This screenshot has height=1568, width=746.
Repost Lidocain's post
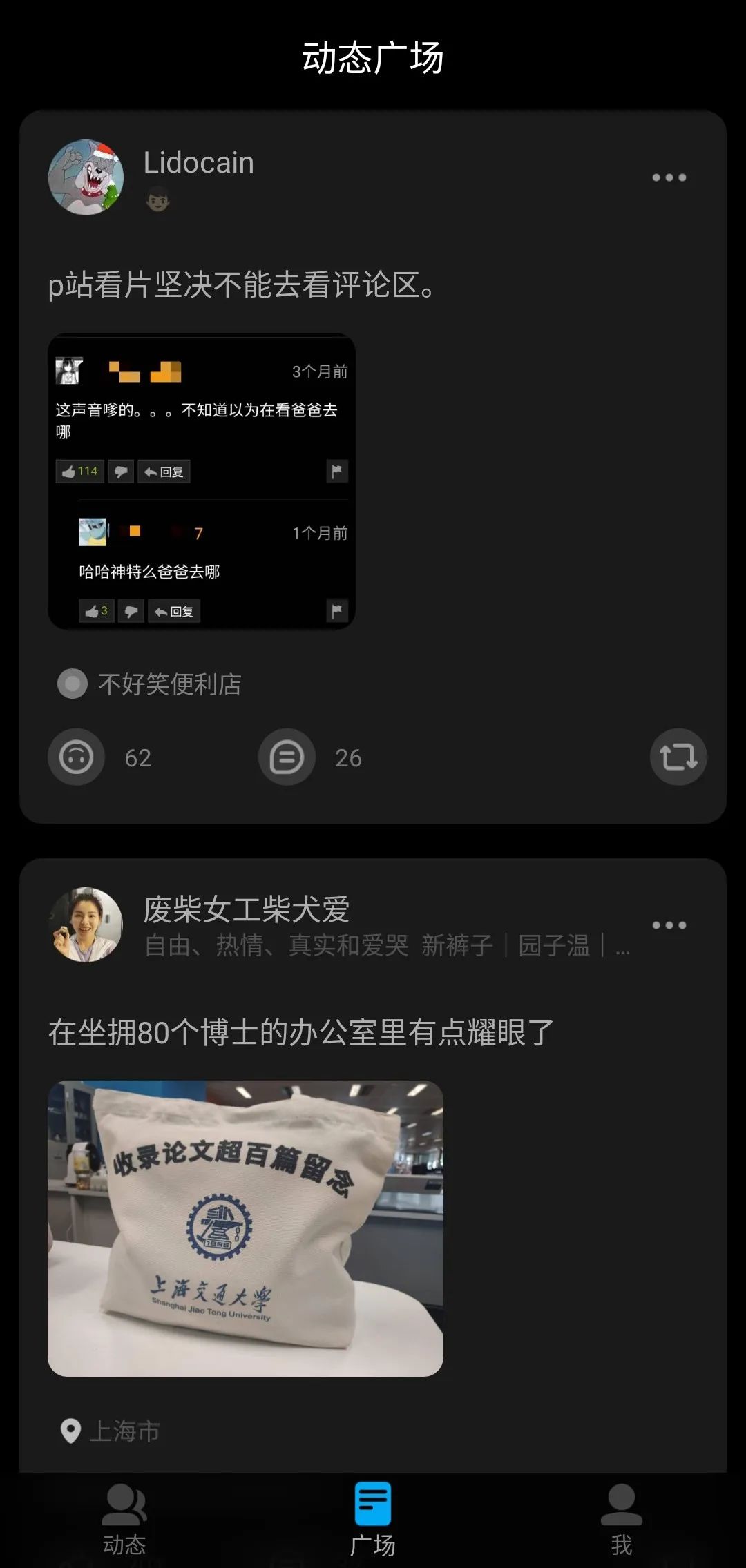(x=678, y=757)
